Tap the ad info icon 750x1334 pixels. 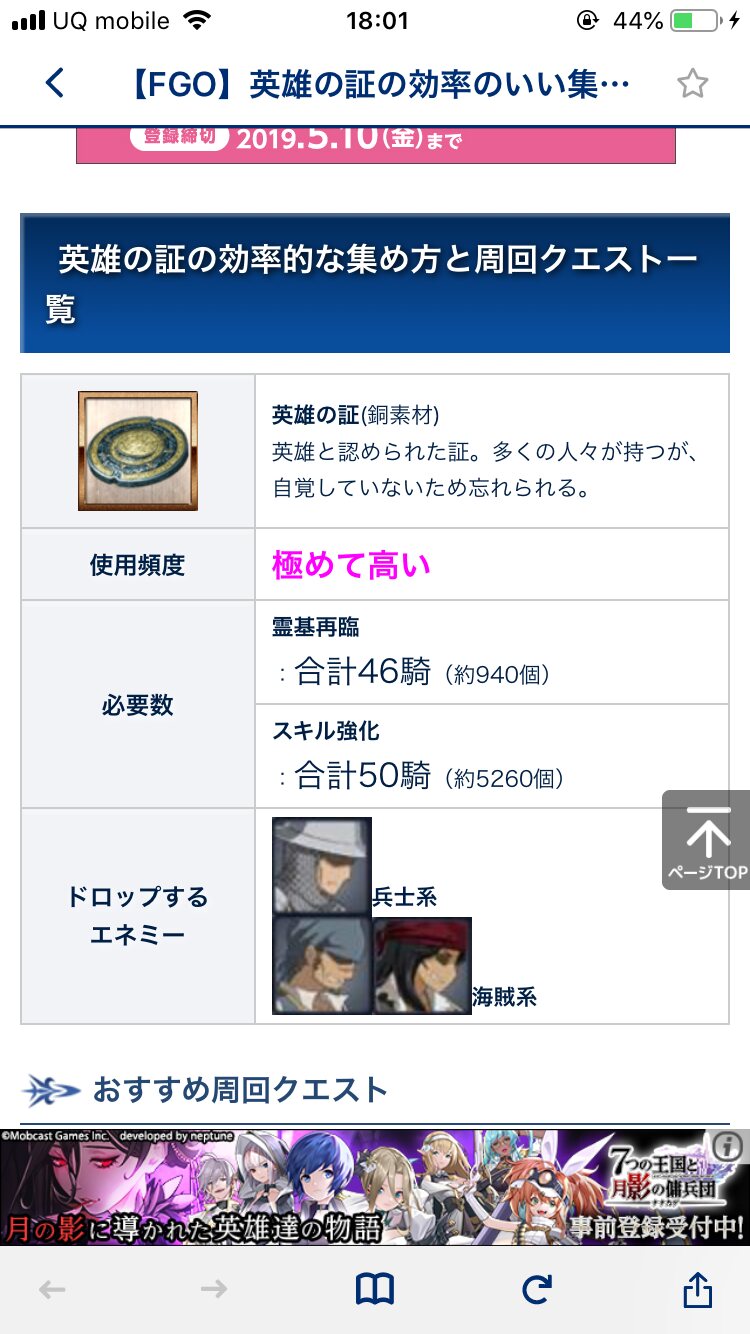click(728, 1145)
